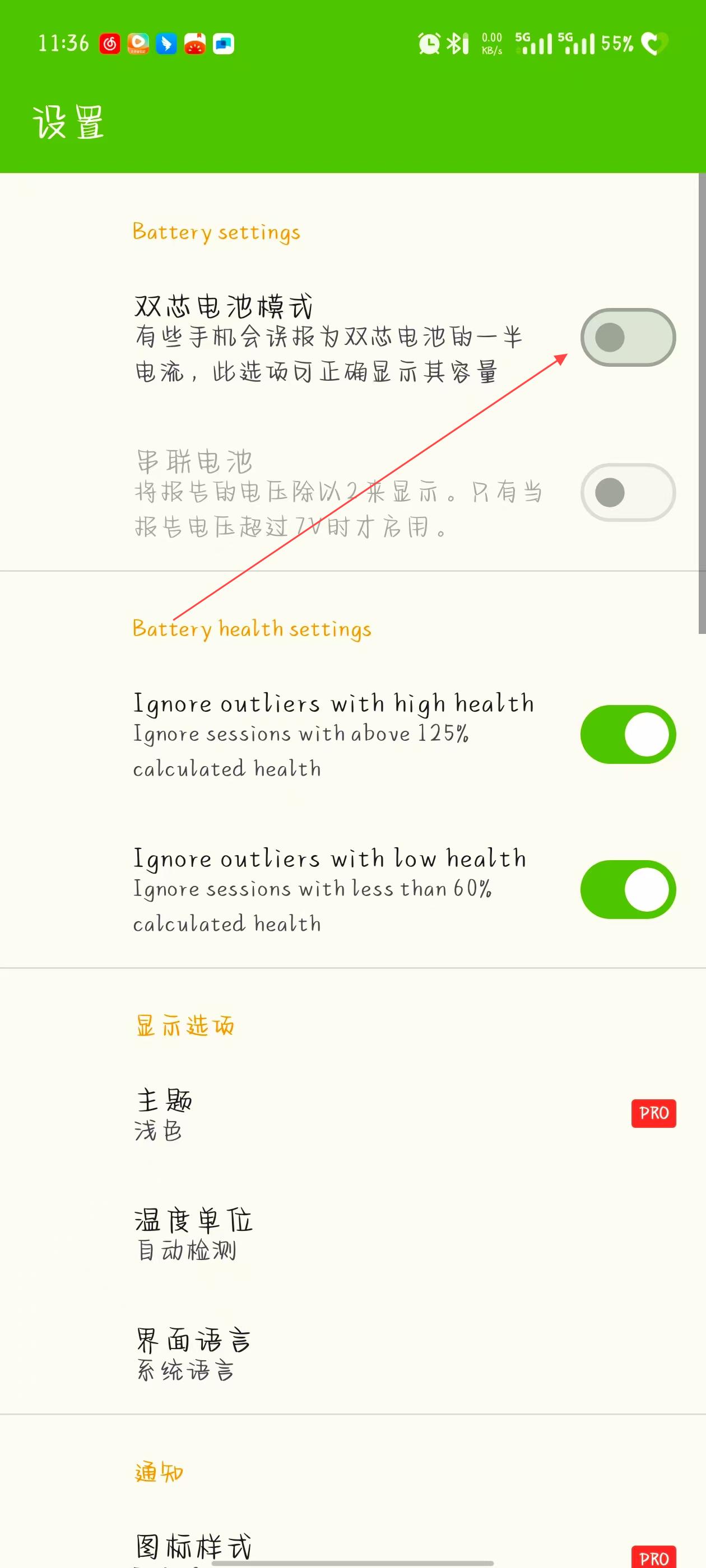Toggle Ignore outliers with high health
The width and height of the screenshot is (706, 1568).
click(x=628, y=734)
